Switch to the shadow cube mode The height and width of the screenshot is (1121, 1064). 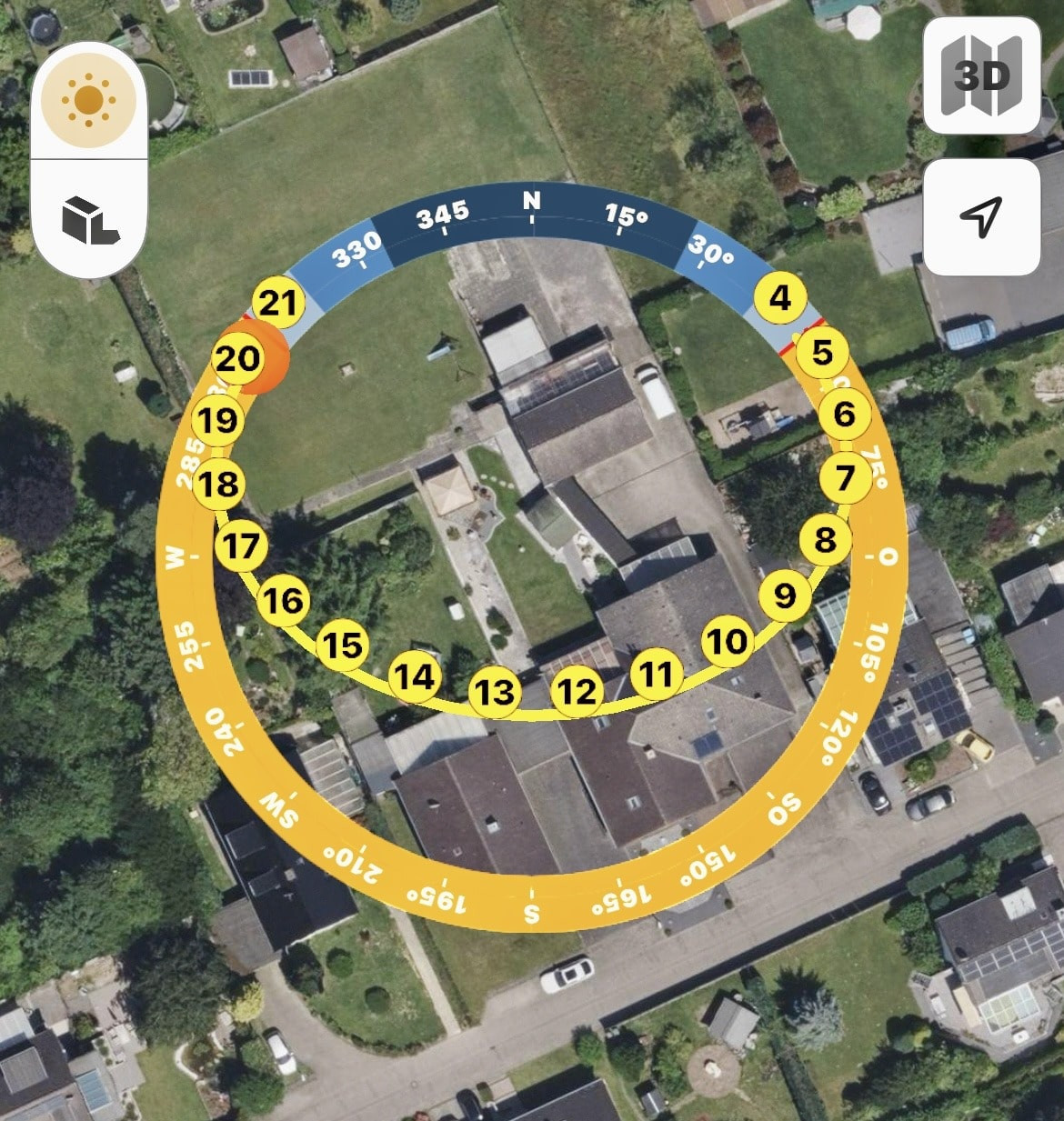88,219
